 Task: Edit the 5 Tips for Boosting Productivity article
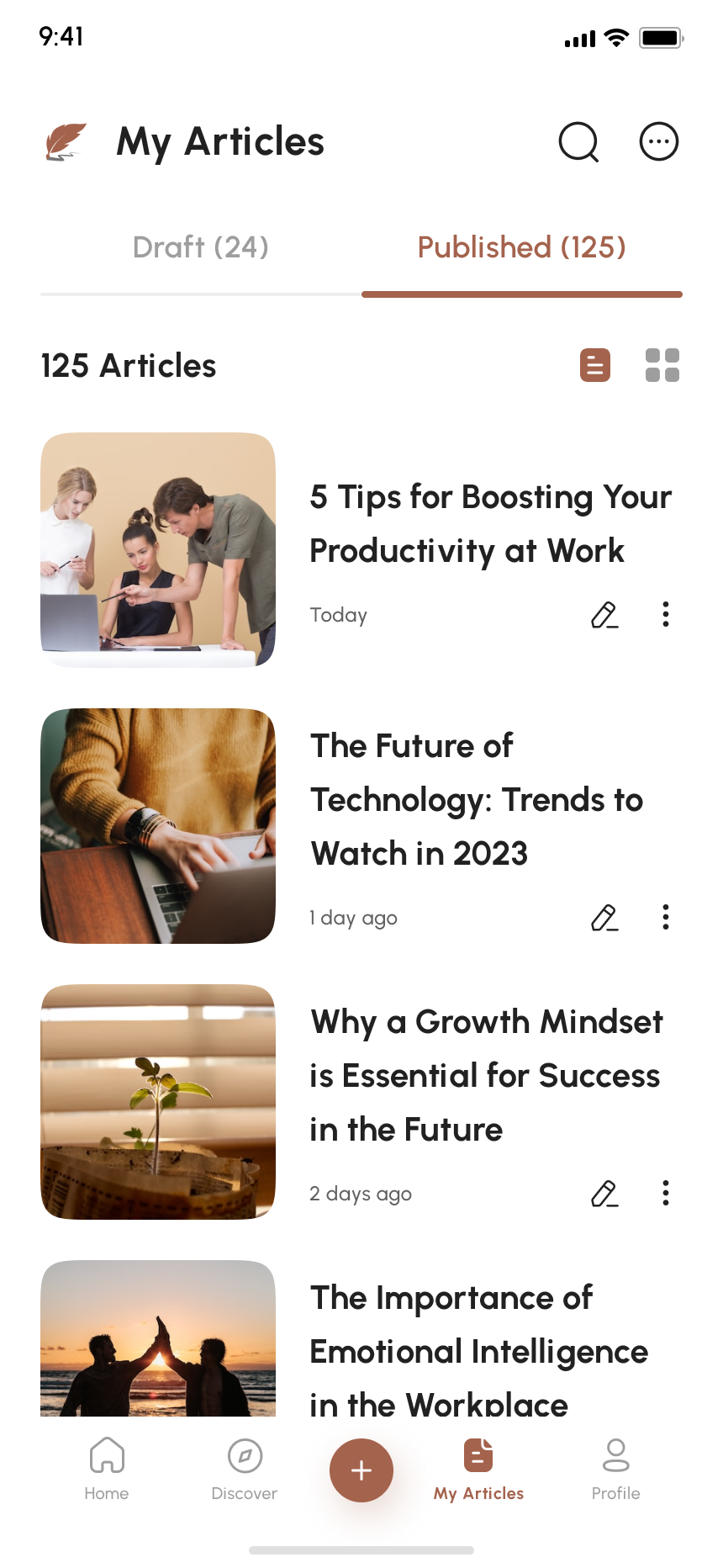[604, 615]
